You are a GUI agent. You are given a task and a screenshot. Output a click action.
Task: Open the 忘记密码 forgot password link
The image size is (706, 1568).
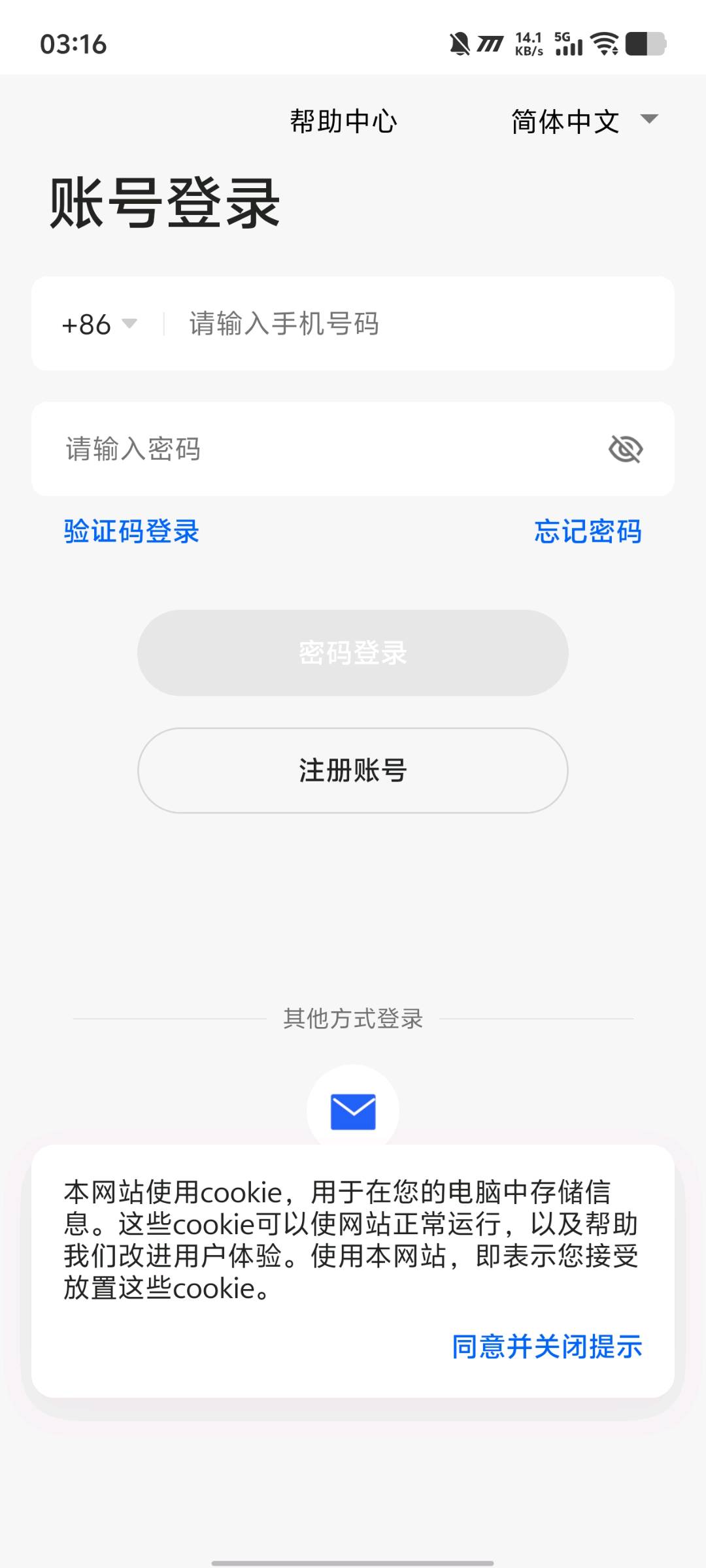588,531
